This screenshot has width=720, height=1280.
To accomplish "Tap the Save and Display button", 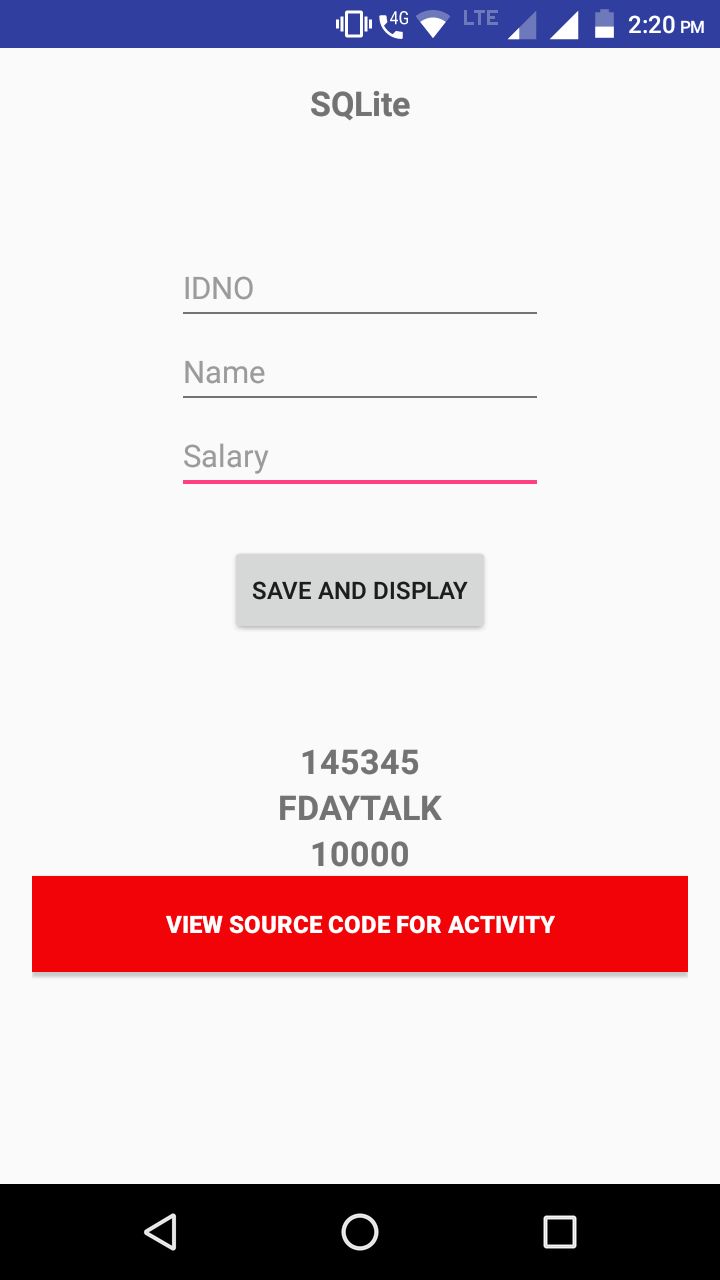I will click(360, 590).
